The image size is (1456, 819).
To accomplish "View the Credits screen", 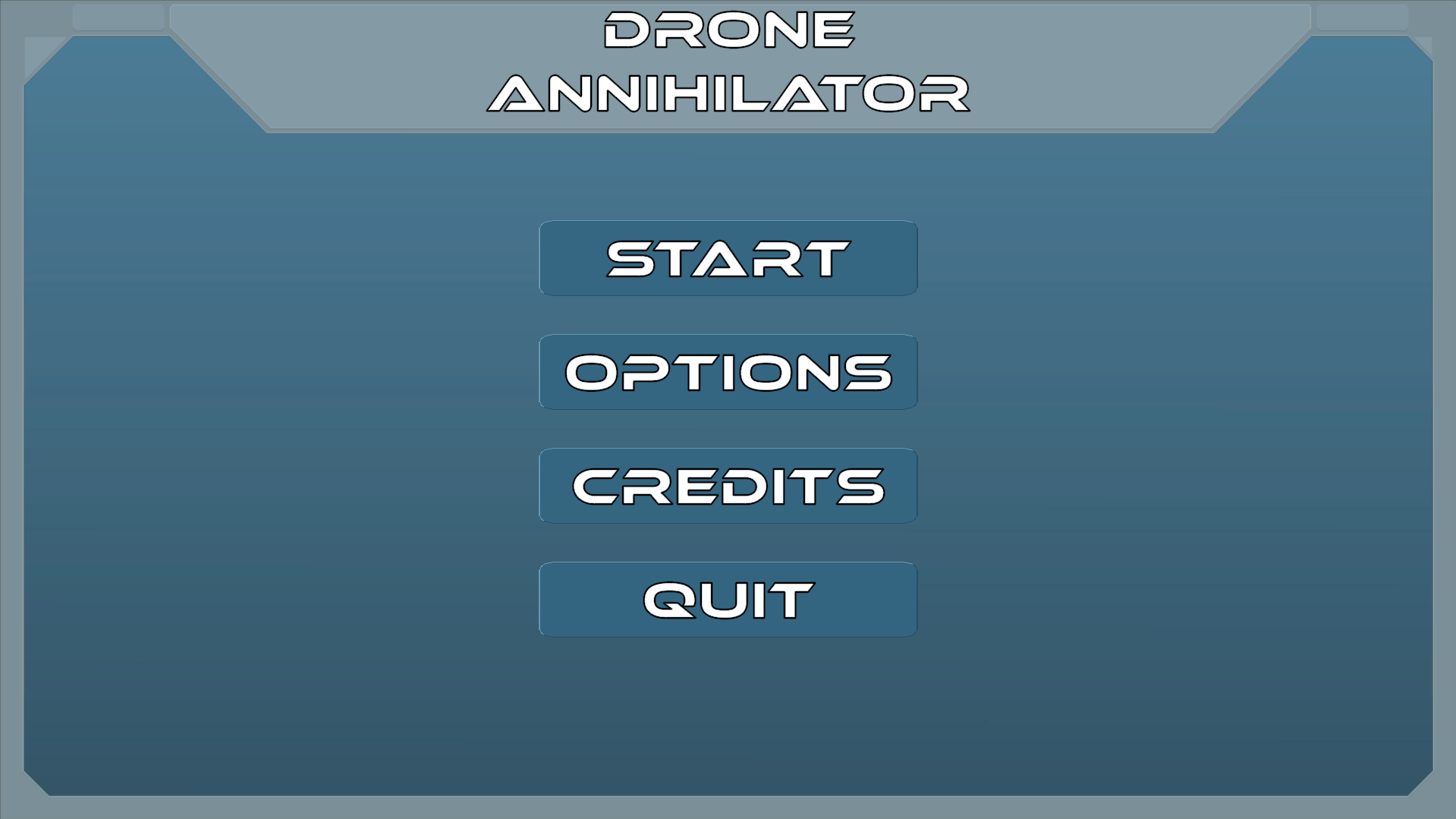I will click(728, 486).
